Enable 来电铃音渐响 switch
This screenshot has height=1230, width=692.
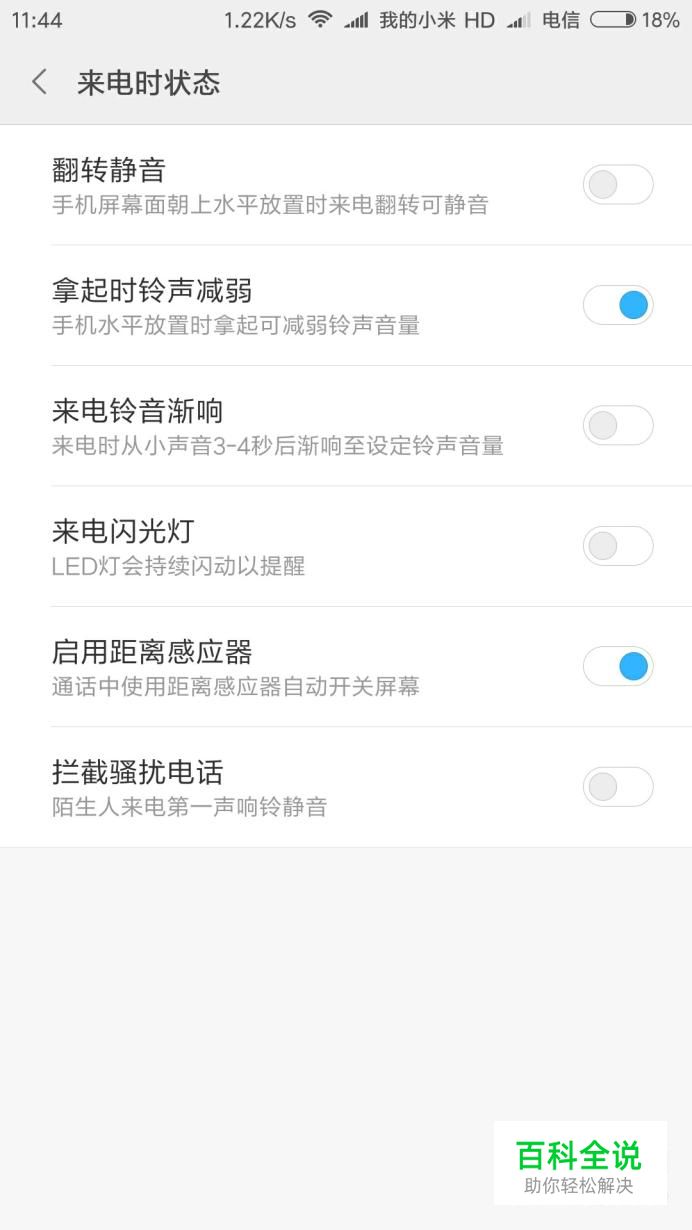pos(618,426)
